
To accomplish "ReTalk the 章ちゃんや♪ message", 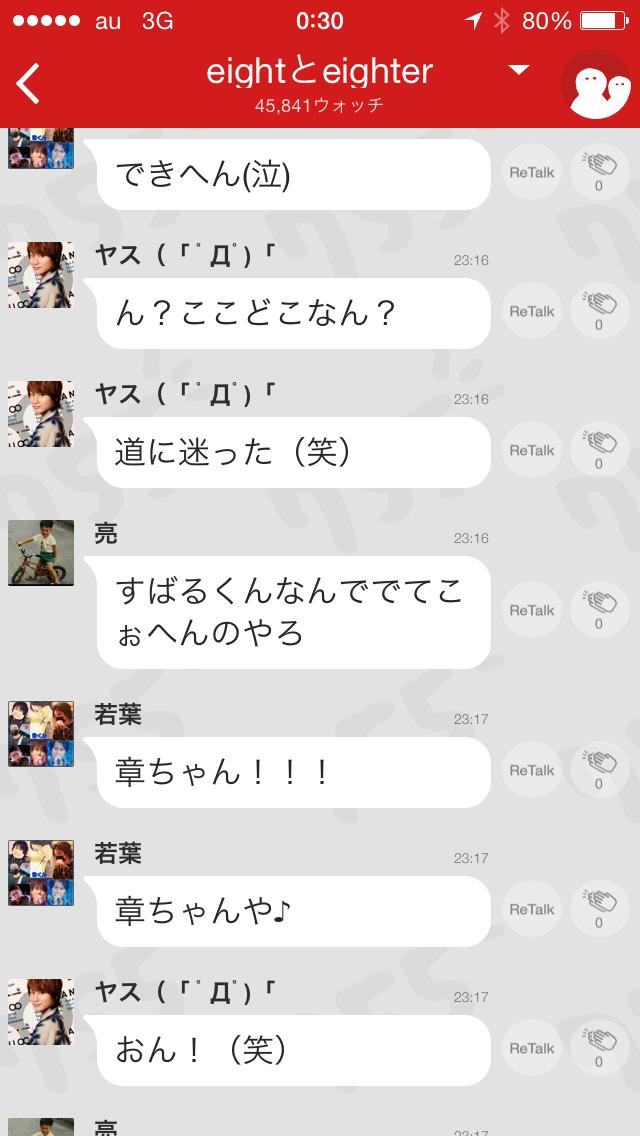I will tap(531, 909).
